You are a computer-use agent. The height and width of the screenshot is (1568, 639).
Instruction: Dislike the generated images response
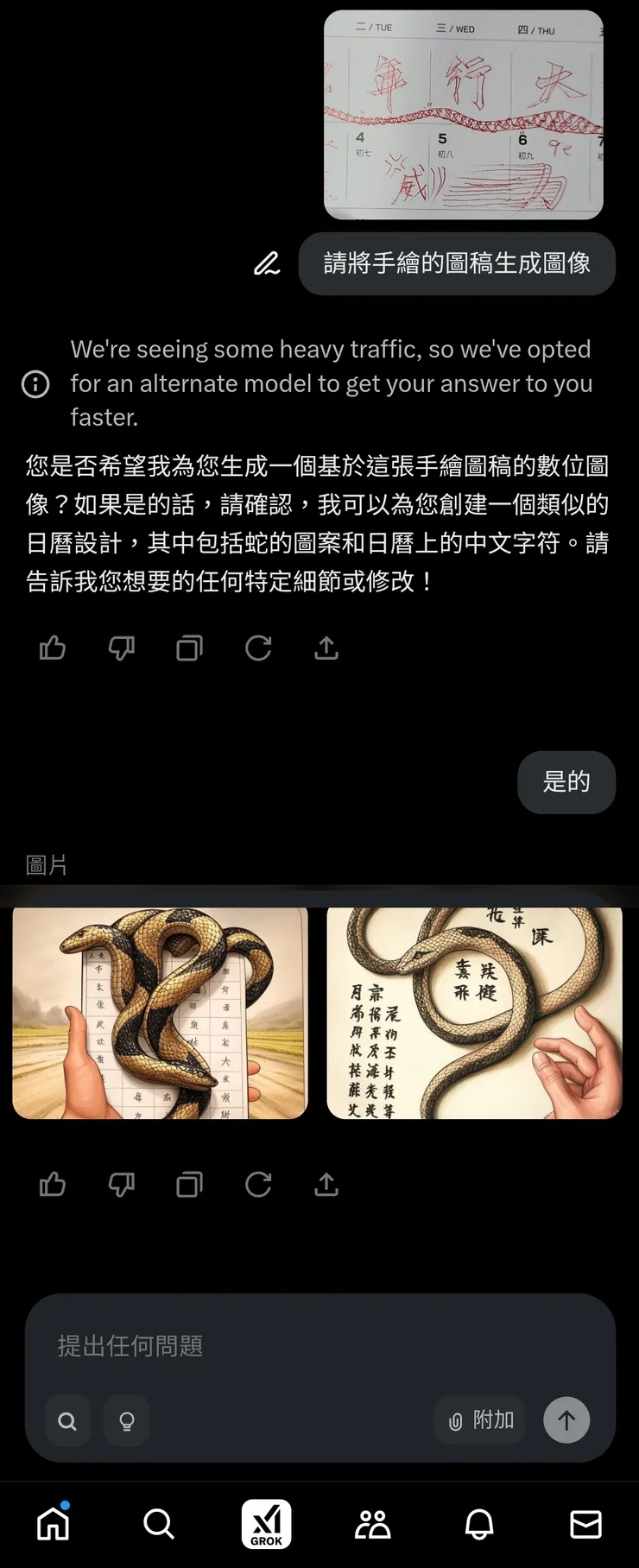(x=121, y=1184)
